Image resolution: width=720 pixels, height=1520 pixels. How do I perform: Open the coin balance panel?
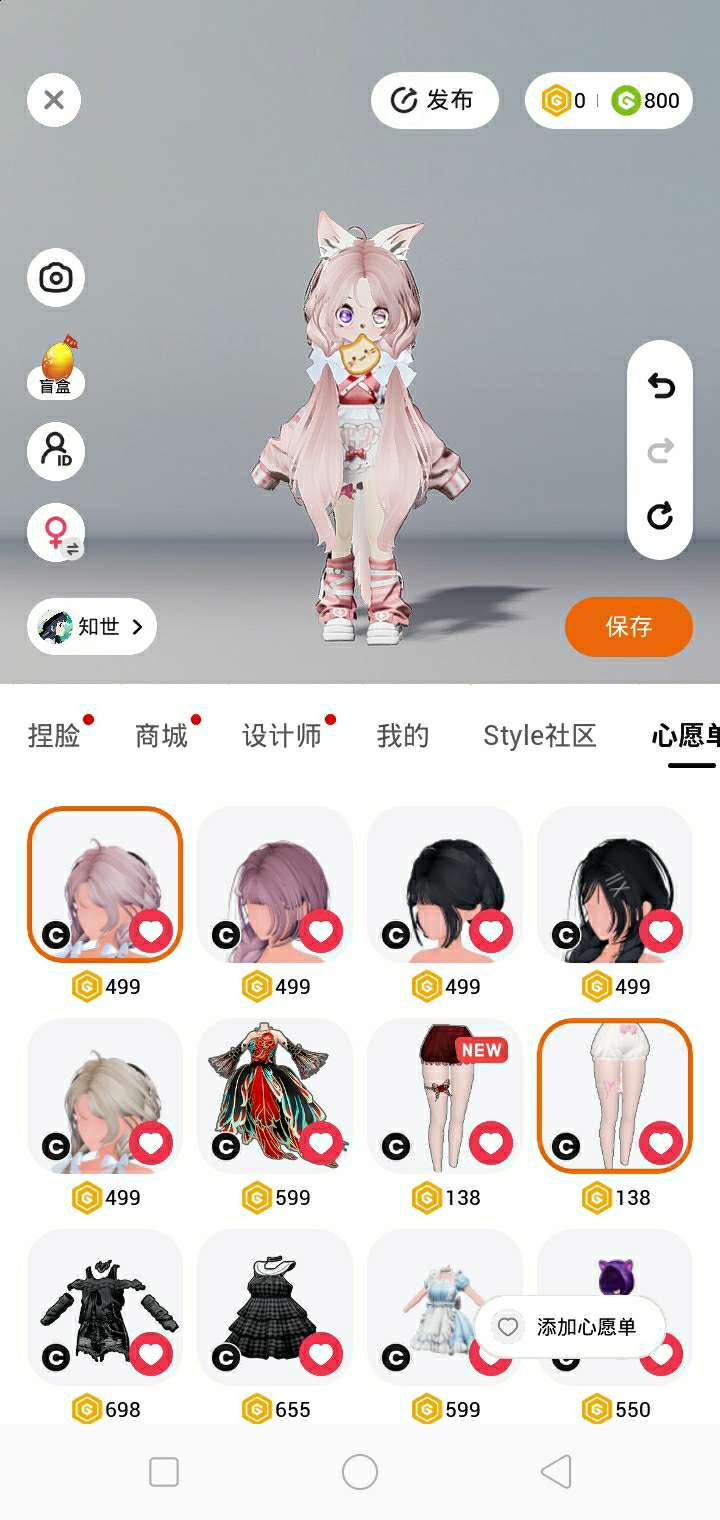[609, 100]
